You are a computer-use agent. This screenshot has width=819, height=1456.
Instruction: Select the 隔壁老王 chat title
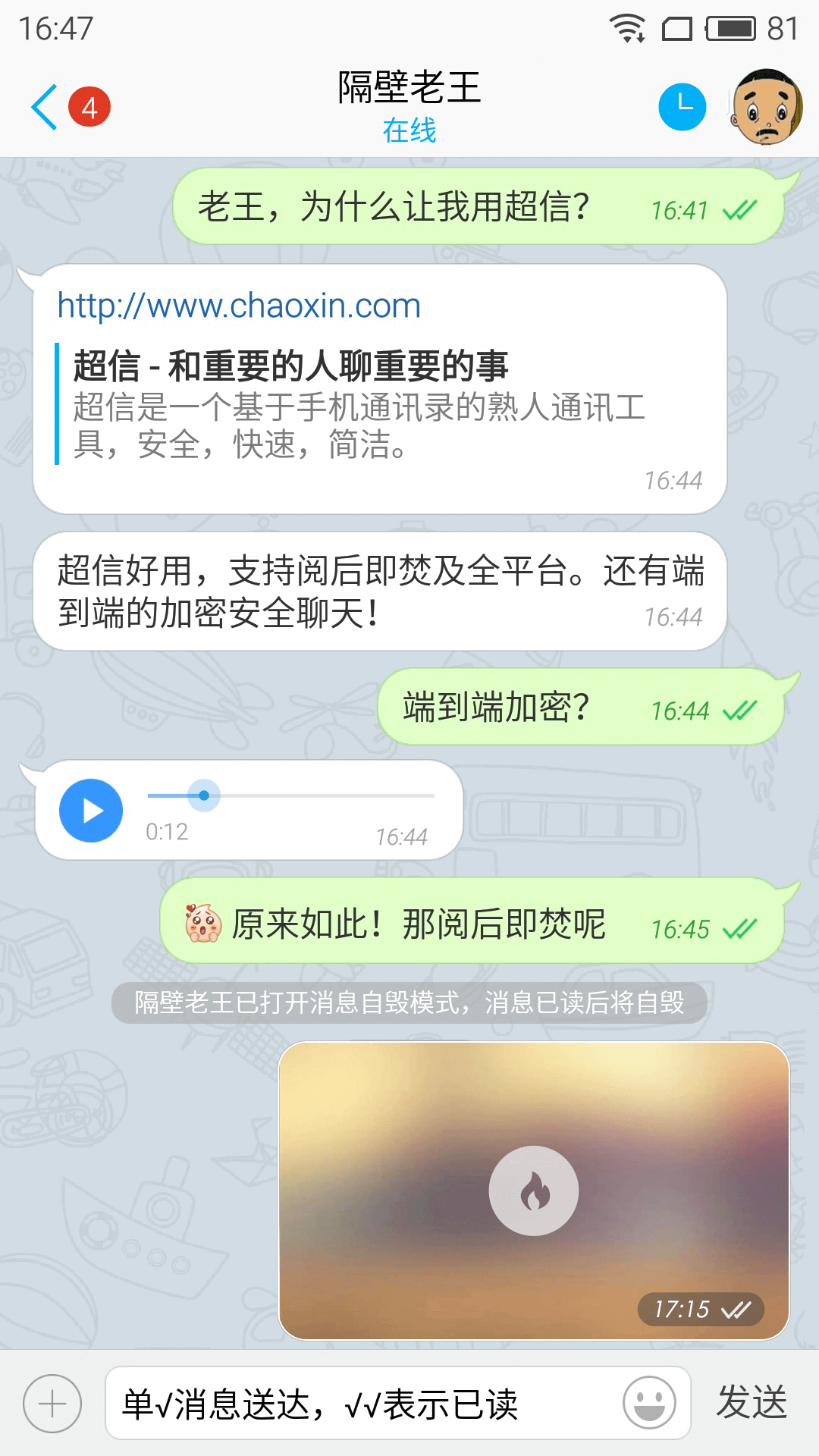point(409,86)
